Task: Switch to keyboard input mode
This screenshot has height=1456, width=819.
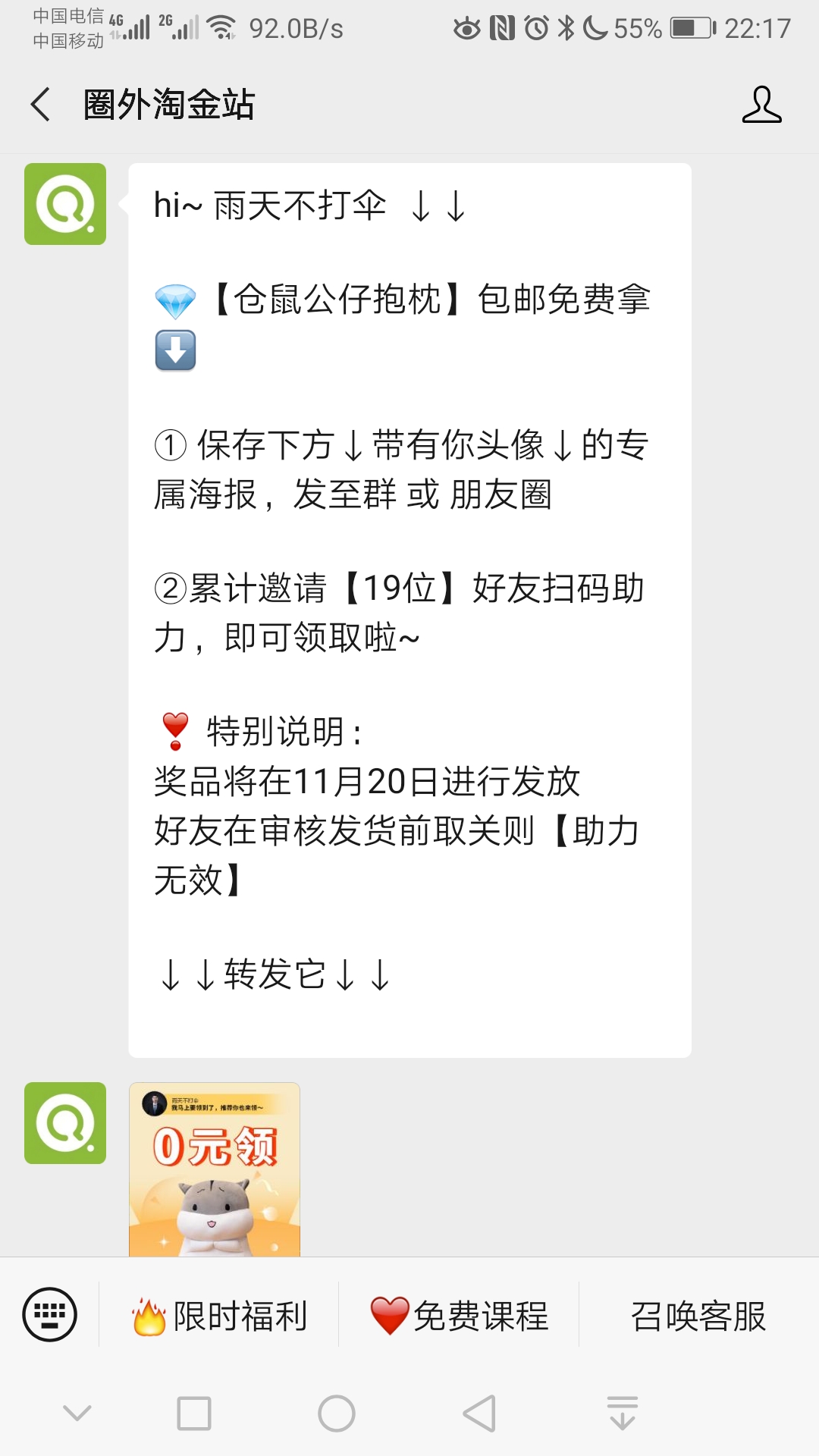Action: coord(50,1314)
